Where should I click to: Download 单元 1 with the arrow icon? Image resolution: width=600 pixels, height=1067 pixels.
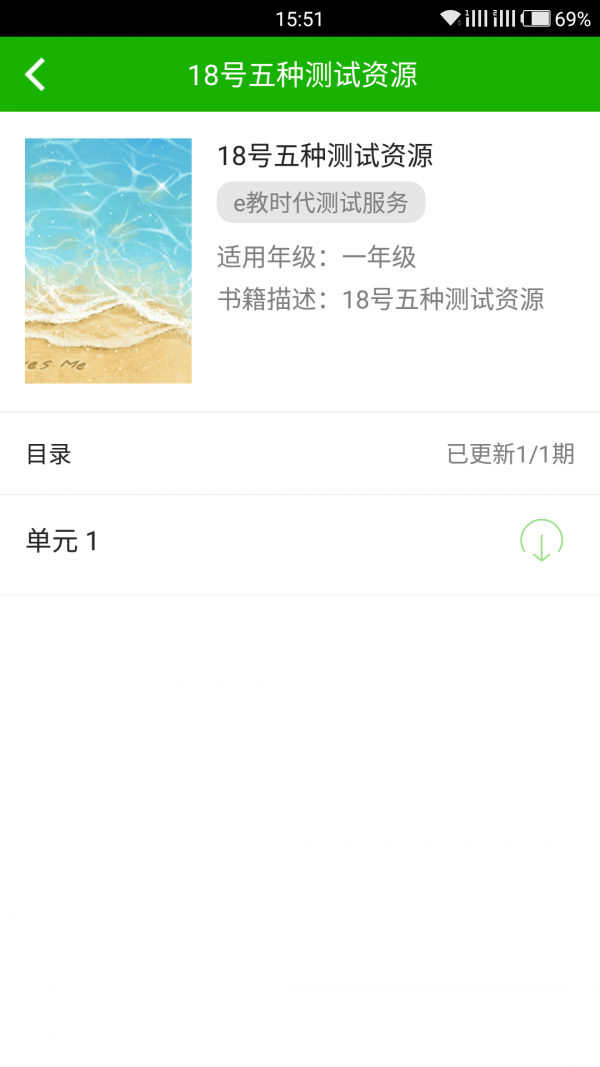541,541
